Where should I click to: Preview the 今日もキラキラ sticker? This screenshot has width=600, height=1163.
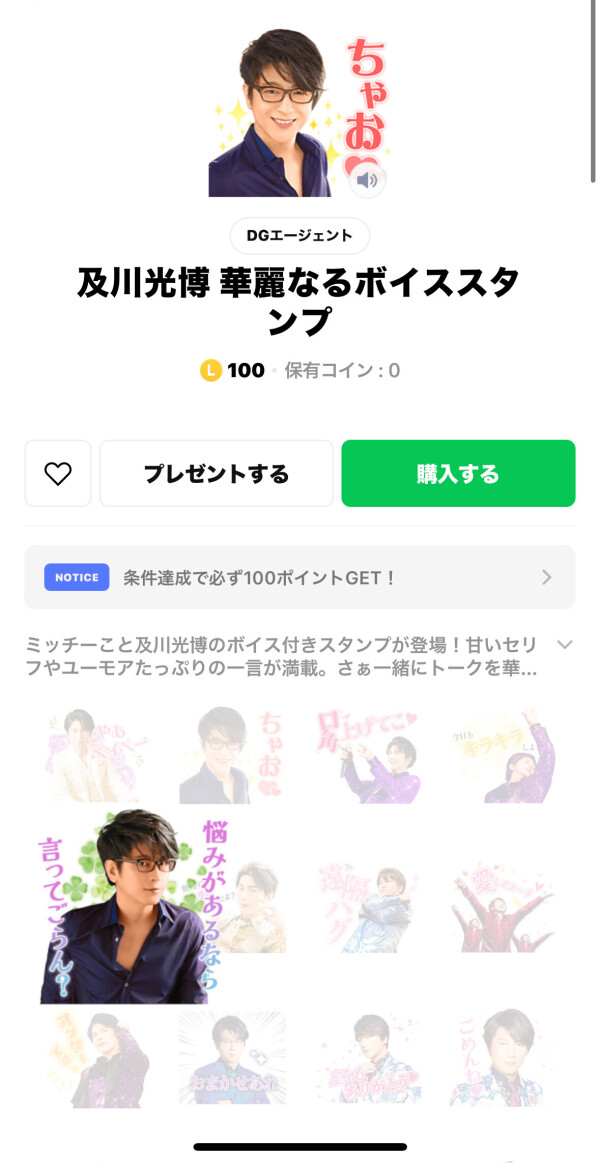point(503,754)
